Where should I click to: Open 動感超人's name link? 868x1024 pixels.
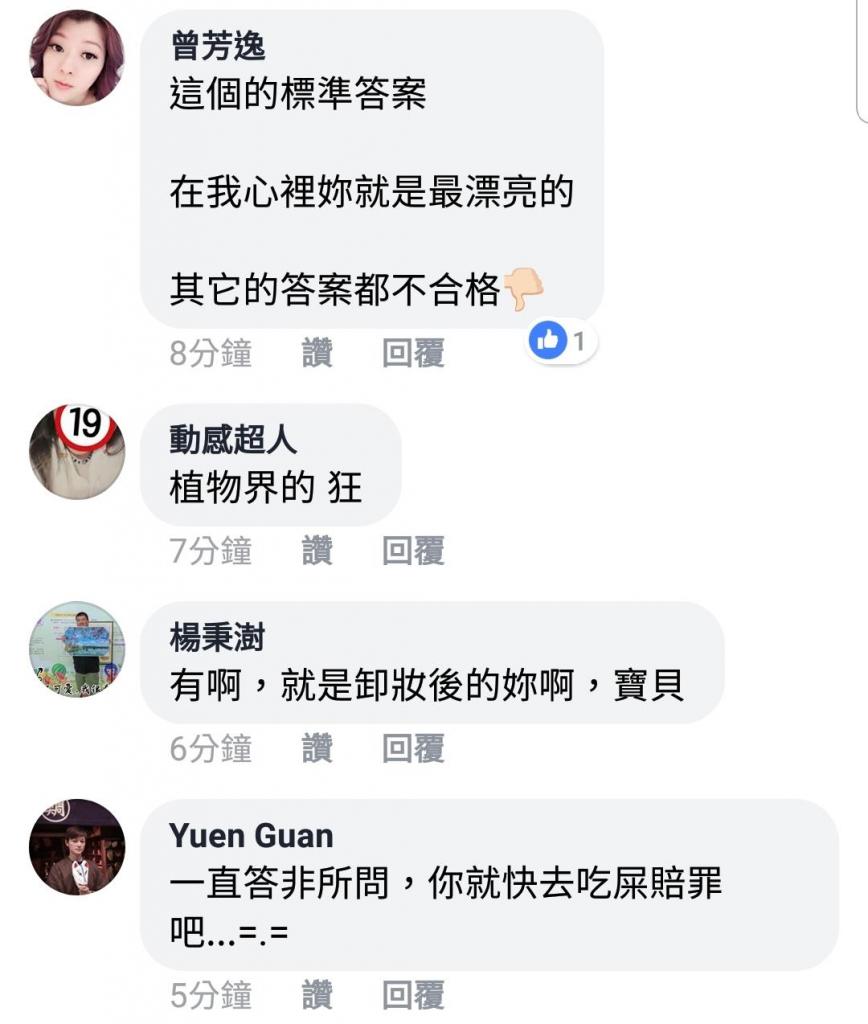click(232, 440)
